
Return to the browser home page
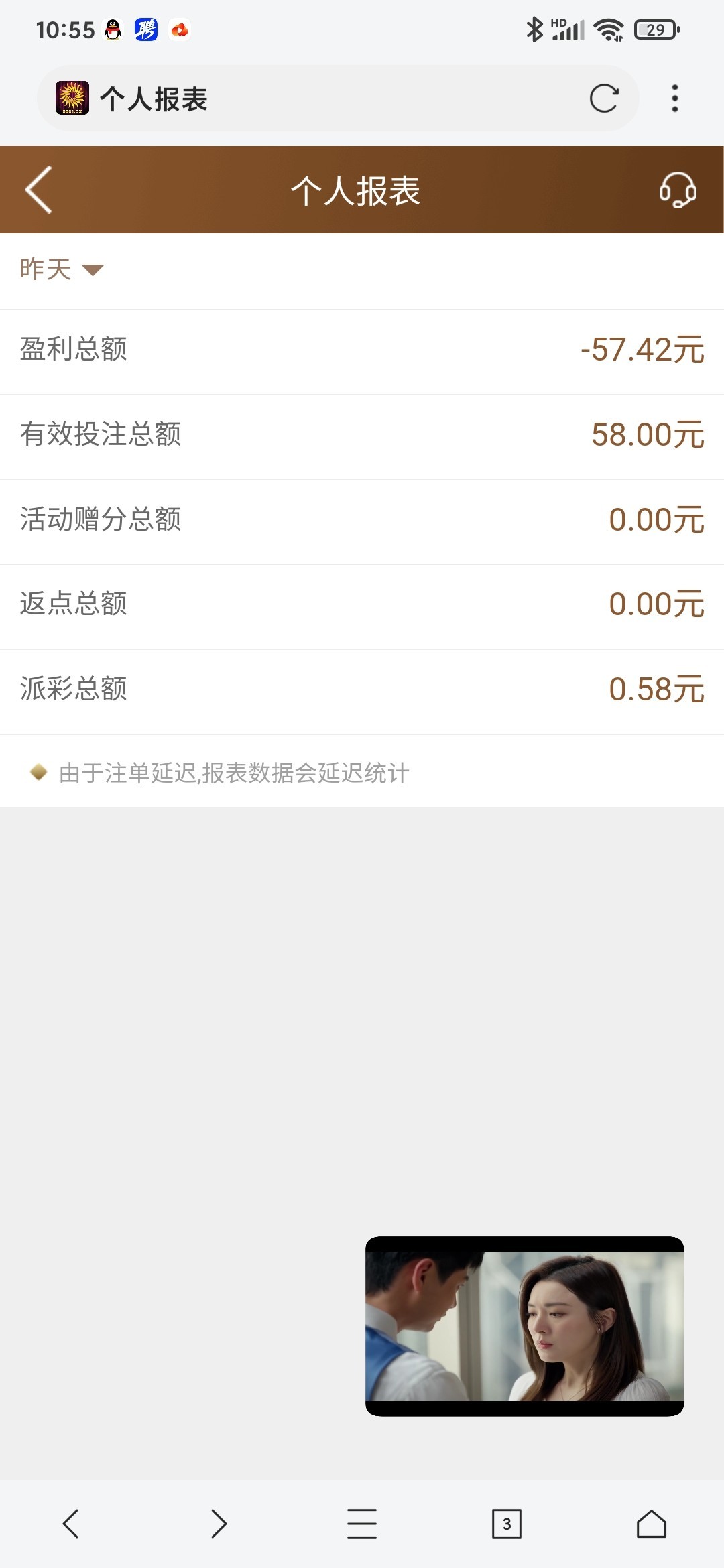coord(652,1523)
